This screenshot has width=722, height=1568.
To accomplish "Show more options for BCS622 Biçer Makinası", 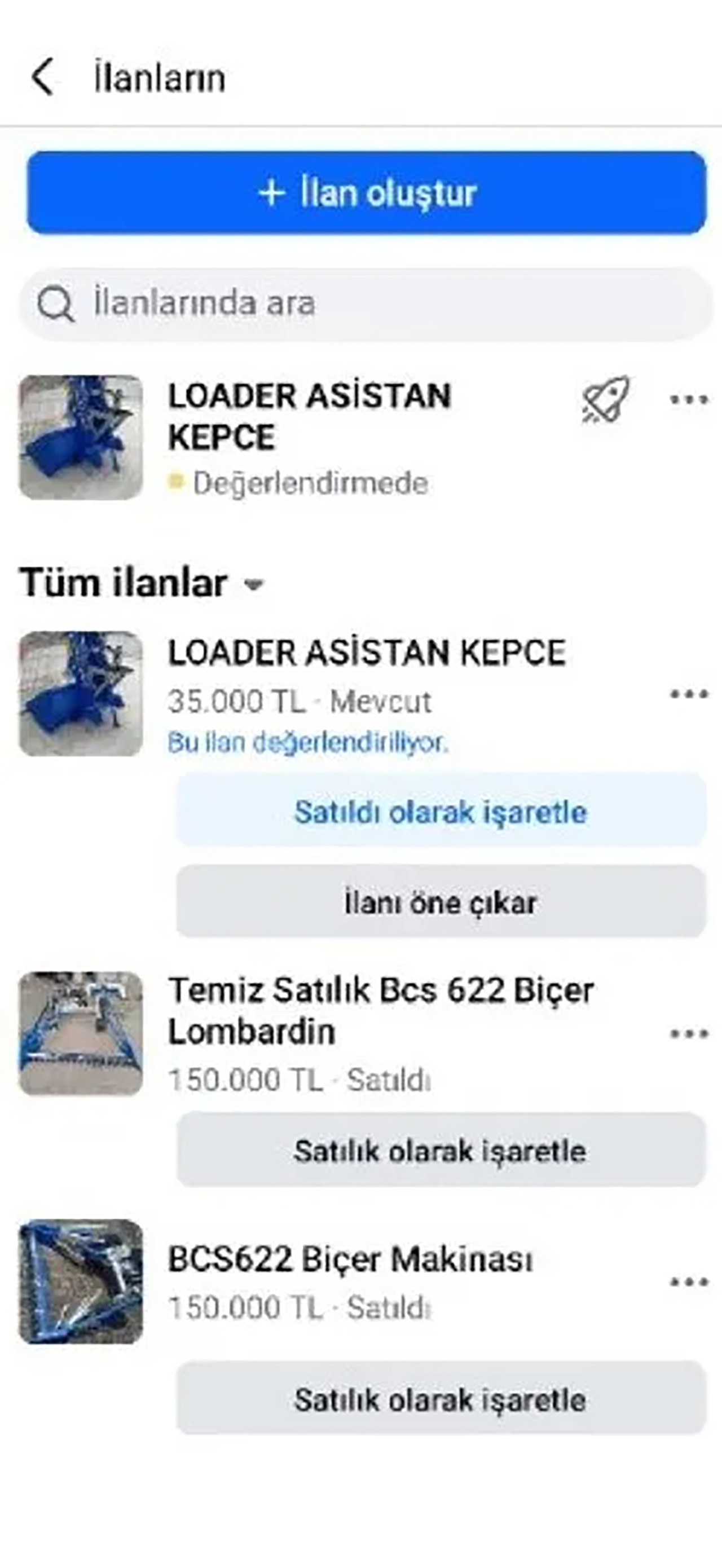I will (689, 1282).
